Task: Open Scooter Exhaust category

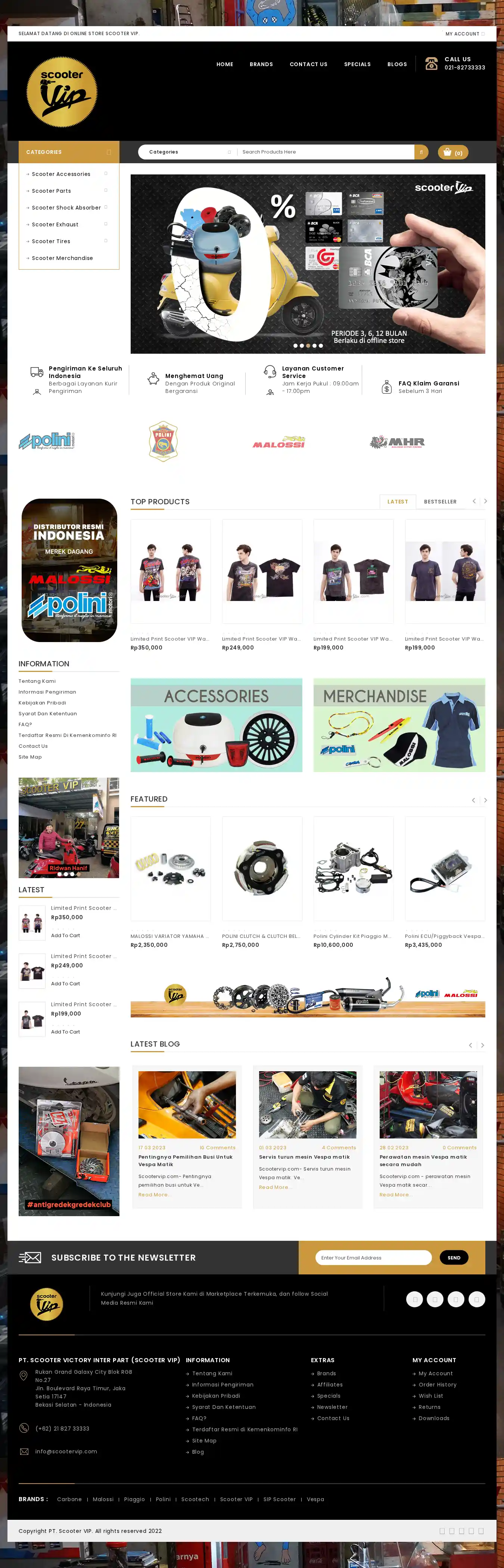Action: (x=55, y=224)
